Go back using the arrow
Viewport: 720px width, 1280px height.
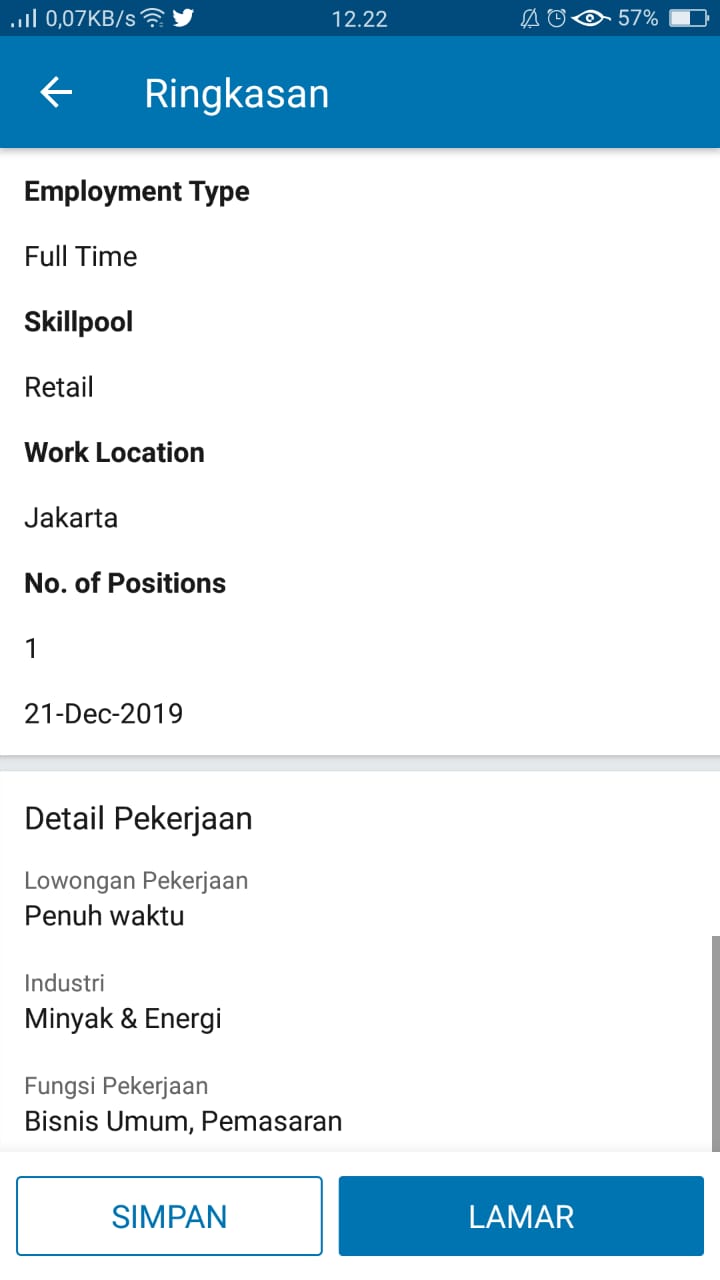coord(56,93)
